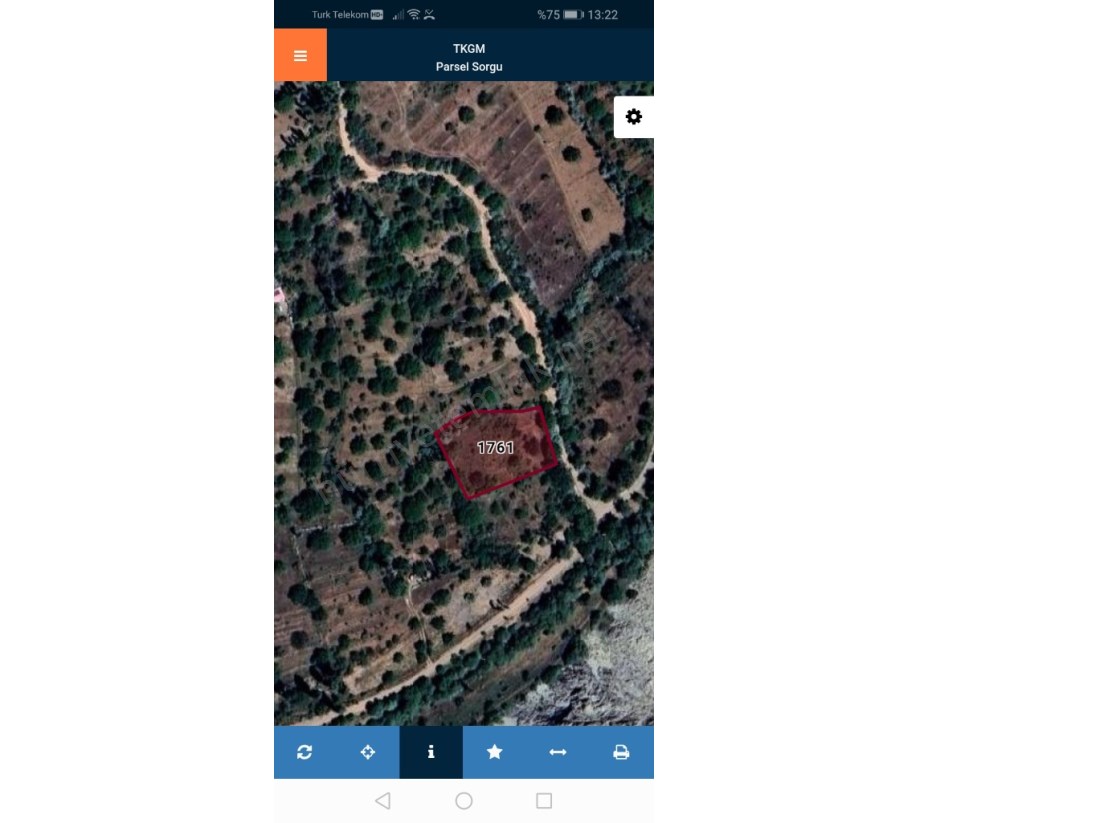This screenshot has width=1097, height=823.
Task: Open favorites star in toolbar
Action: tap(494, 752)
